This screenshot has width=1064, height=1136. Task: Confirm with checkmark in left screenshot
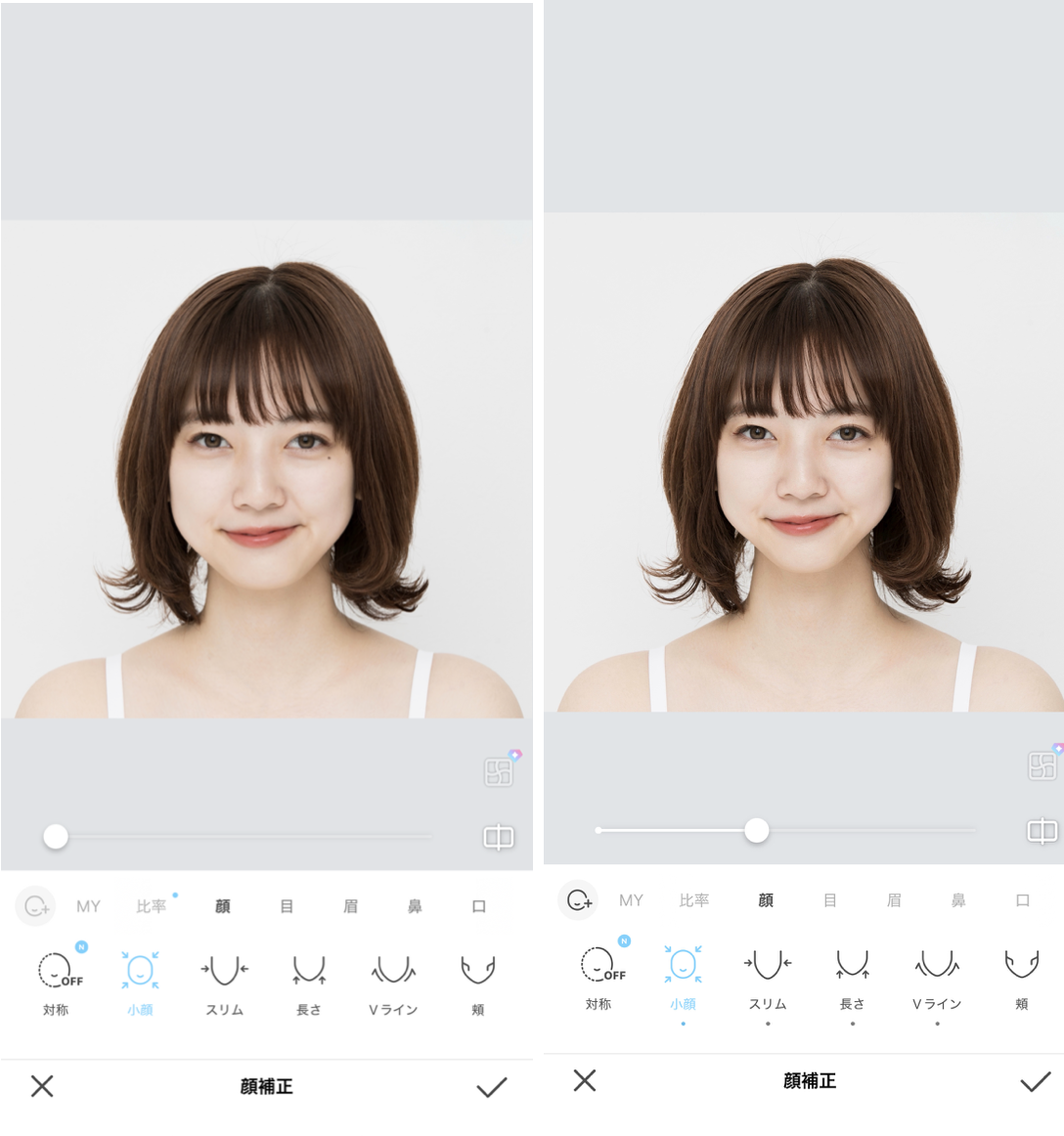[x=491, y=1086]
